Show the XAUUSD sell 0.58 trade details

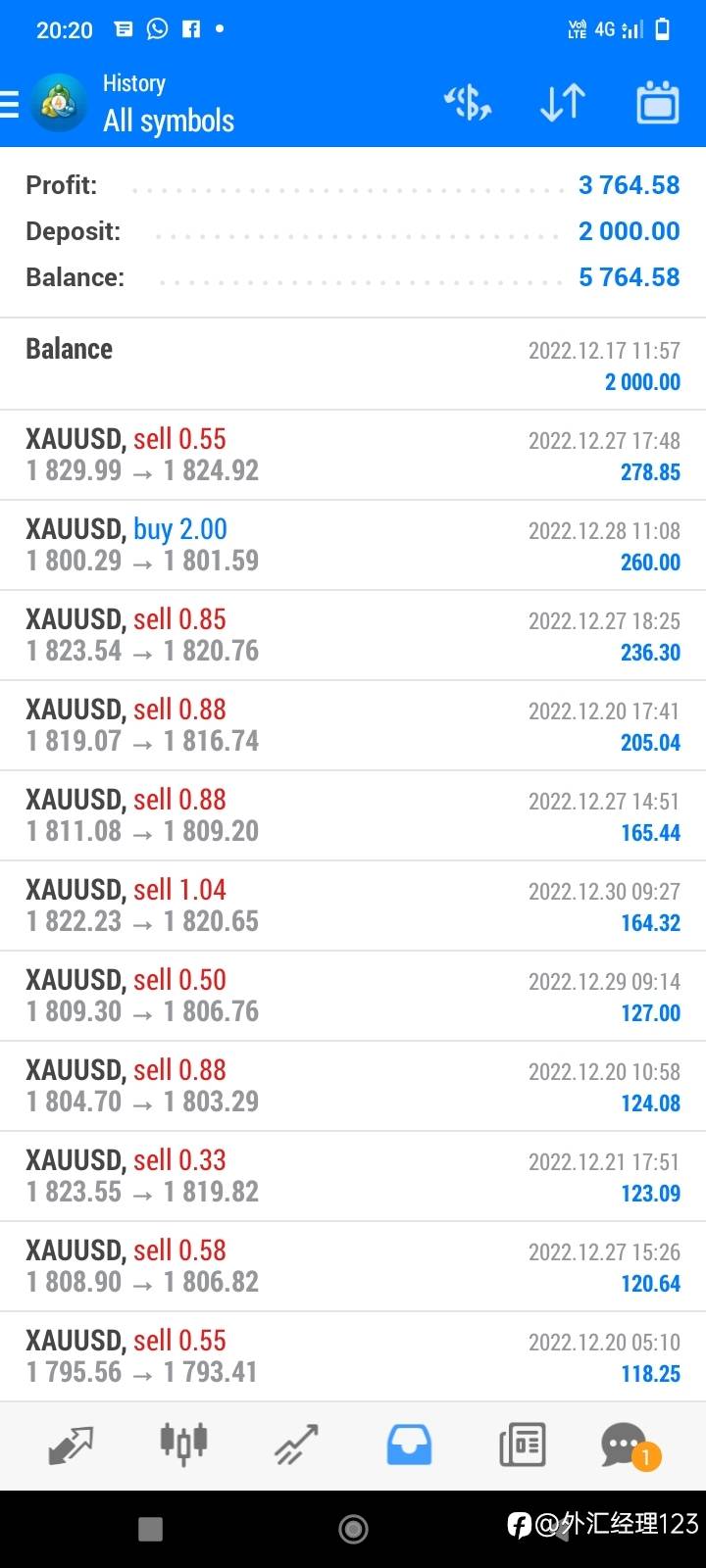click(353, 1267)
